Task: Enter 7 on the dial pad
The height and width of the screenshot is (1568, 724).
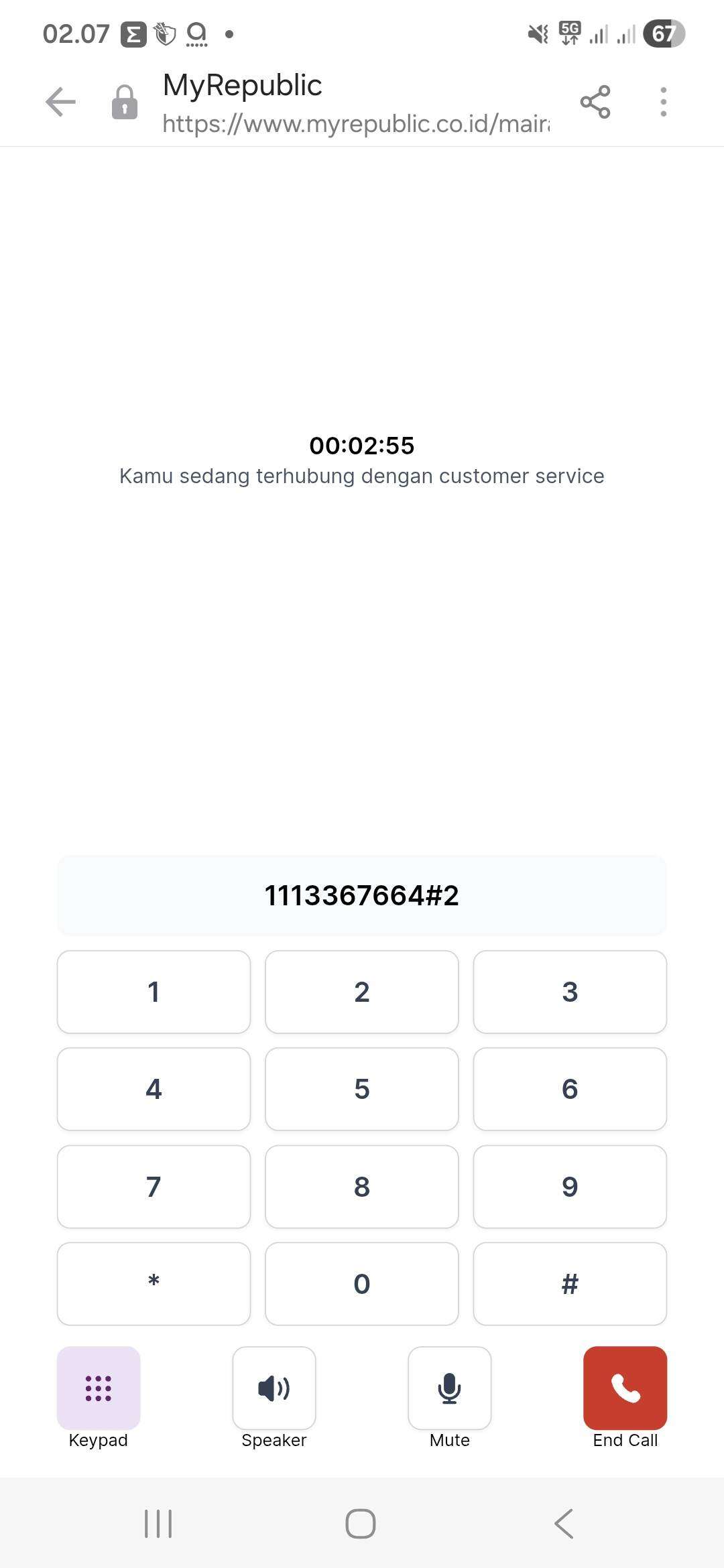Action: coord(154,1187)
